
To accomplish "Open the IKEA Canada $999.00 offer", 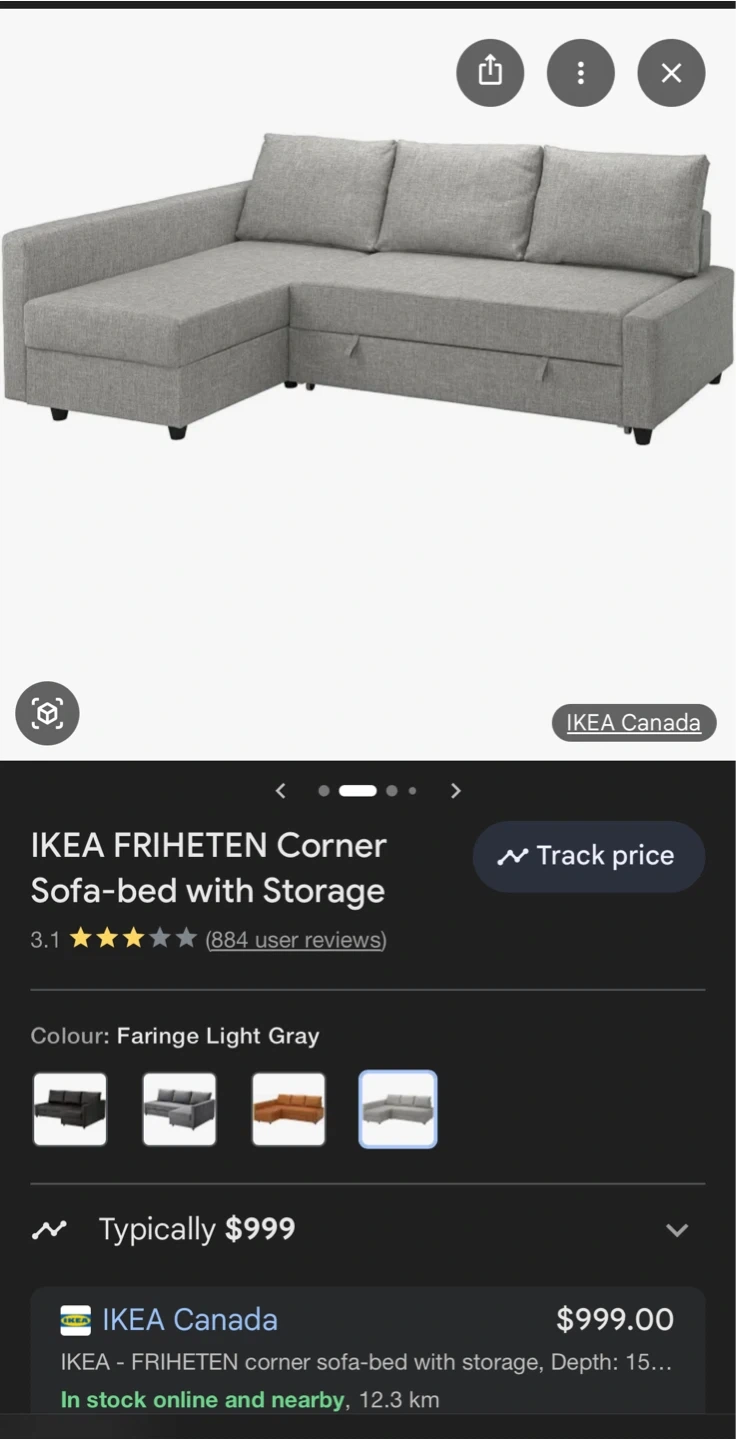I will pyautogui.click(x=367, y=1340).
